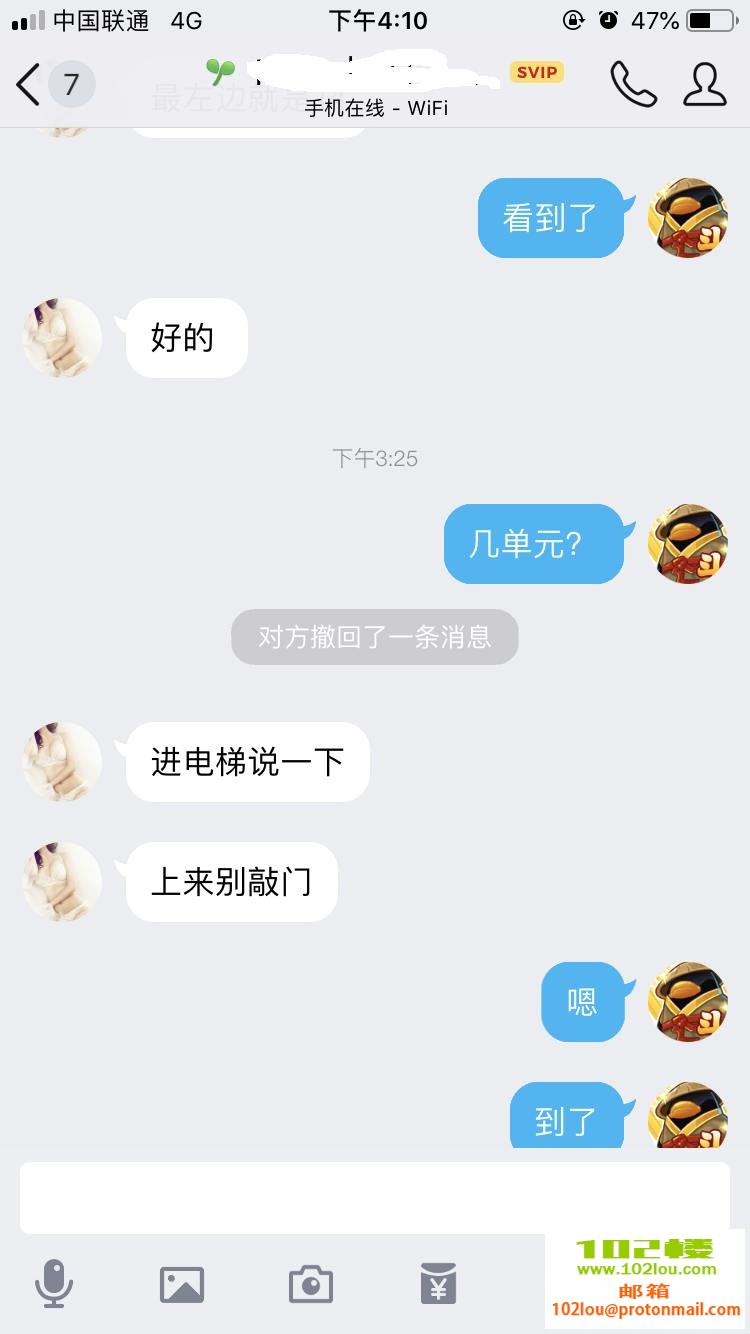This screenshot has height=1334, width=750.
Task: Open the contact's profile
Action: pyautogui.click(x=705, y=84)
